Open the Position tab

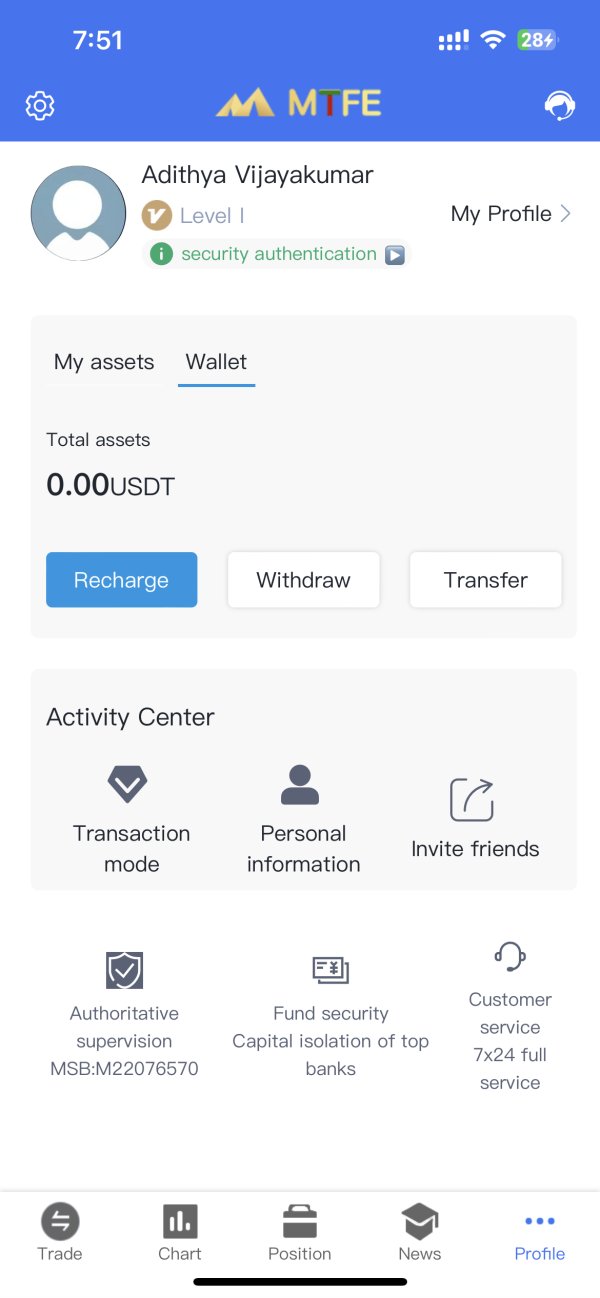point(300,1233)
